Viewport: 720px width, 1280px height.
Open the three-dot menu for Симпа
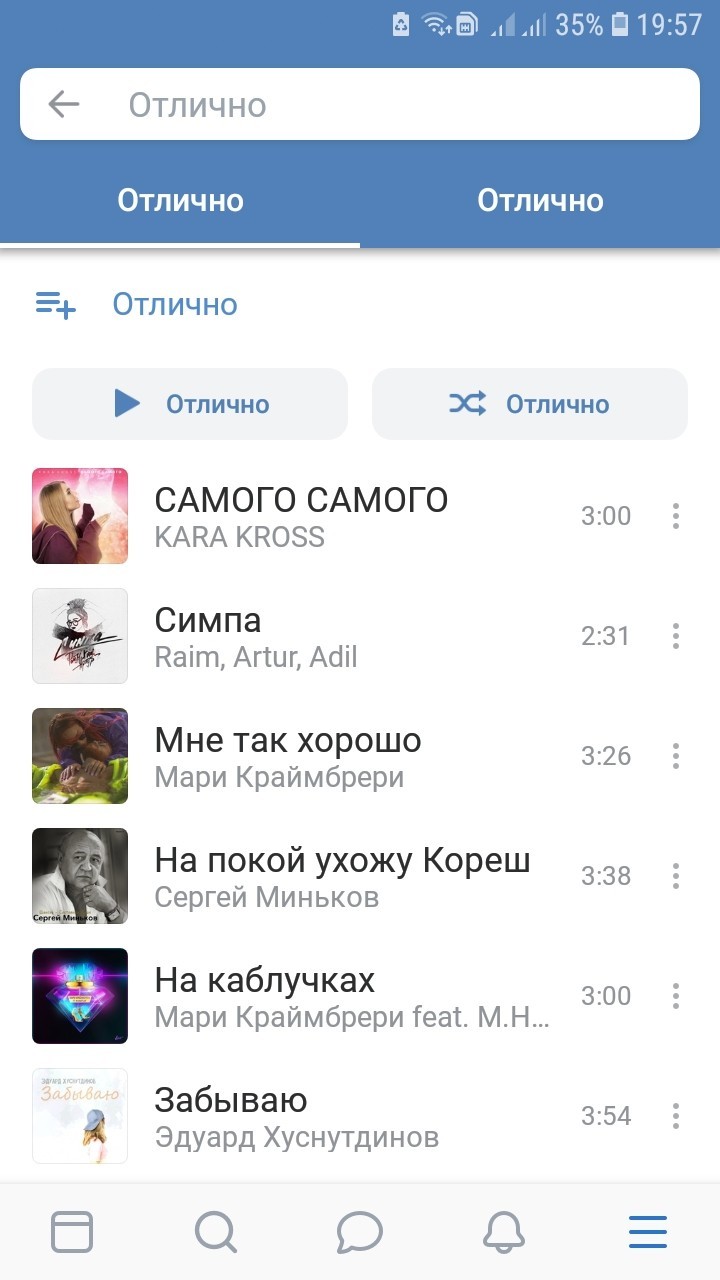click(x=676, y=636)
